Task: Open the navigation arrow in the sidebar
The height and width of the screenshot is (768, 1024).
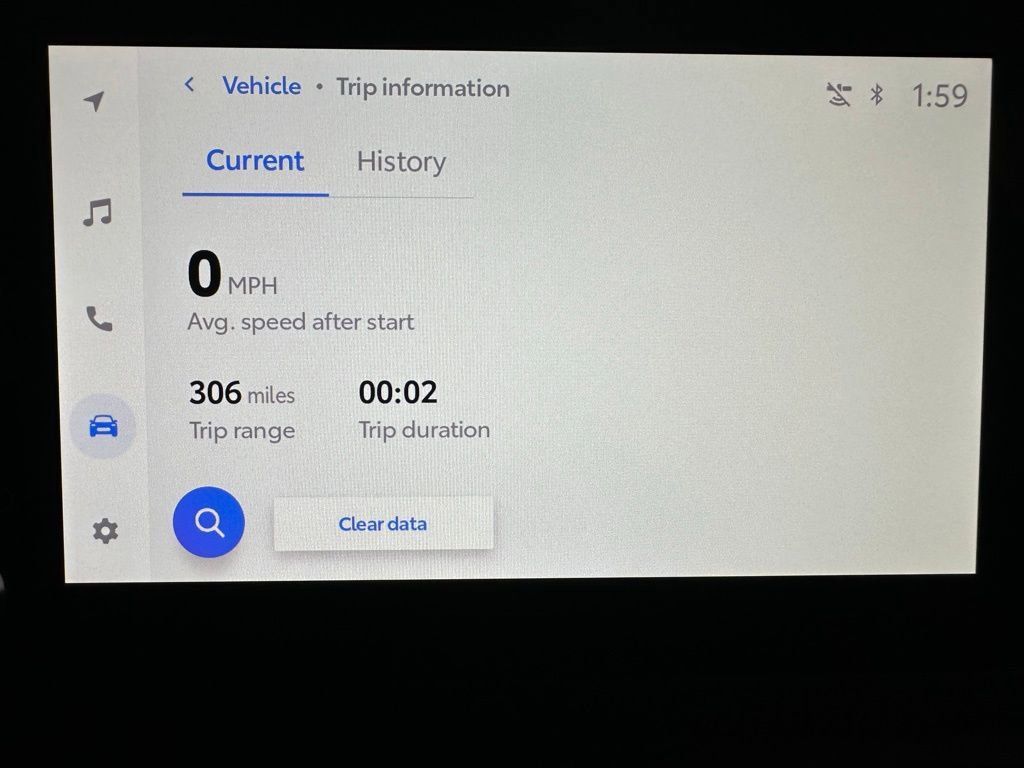Action: click(x=95, y=101)
